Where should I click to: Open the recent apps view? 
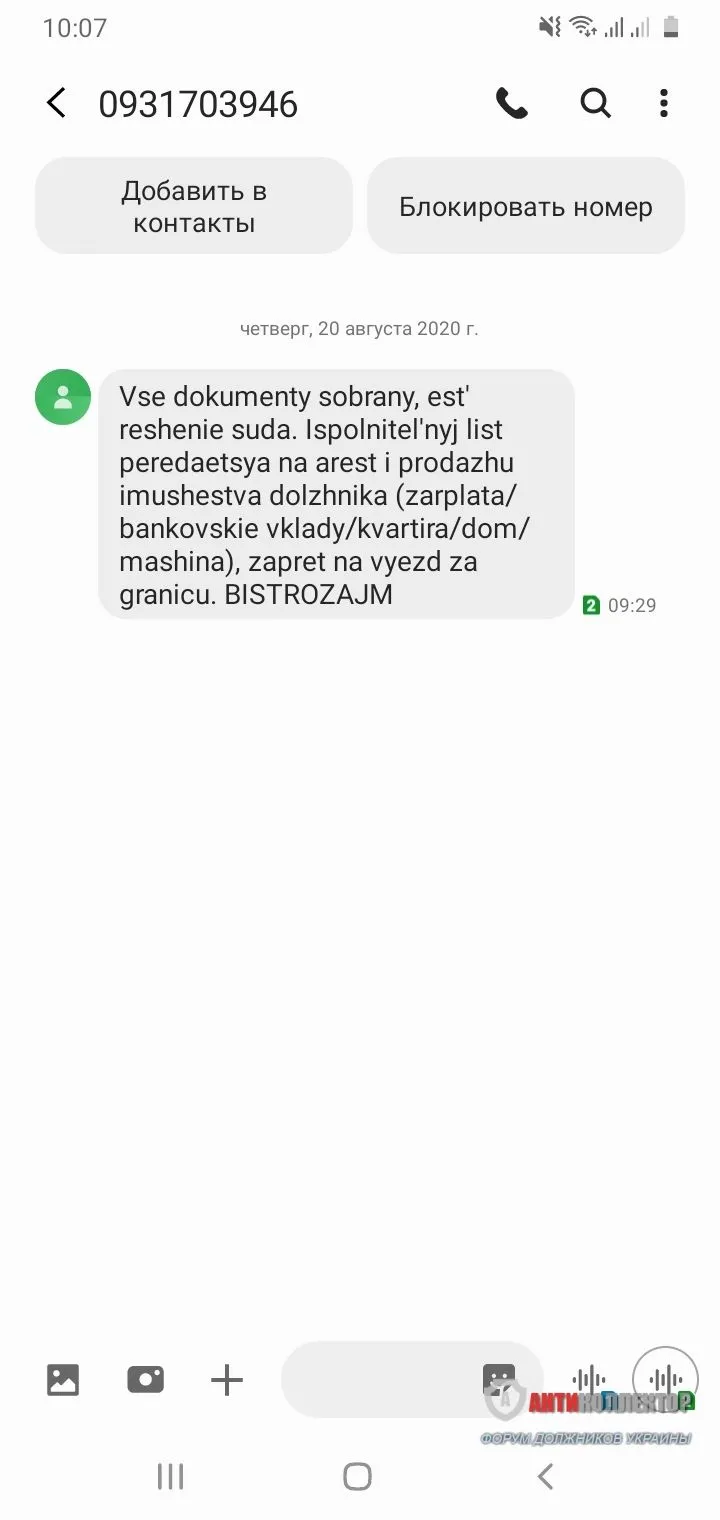[x=171, y=1476]
